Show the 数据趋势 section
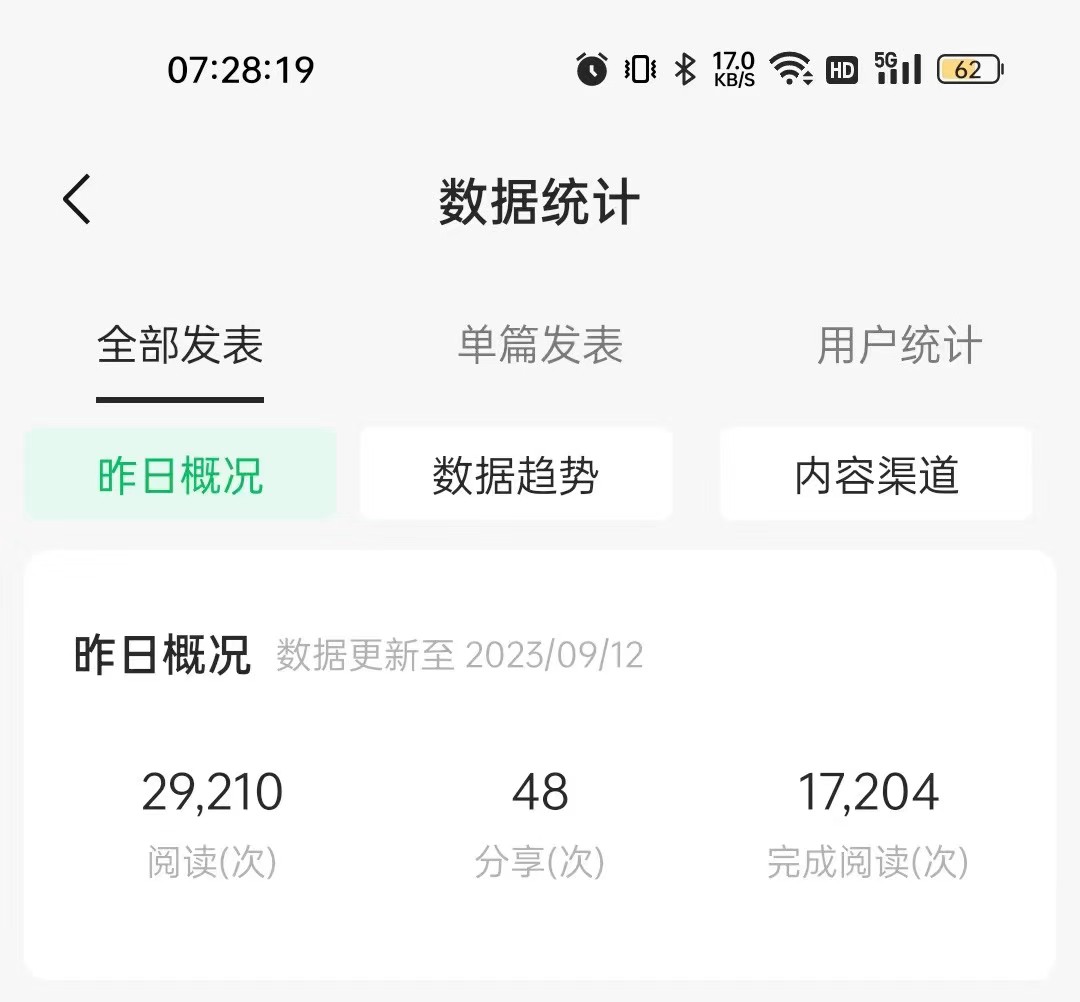This screenshot has width=1080, height=1002. [x=516, y=475]
